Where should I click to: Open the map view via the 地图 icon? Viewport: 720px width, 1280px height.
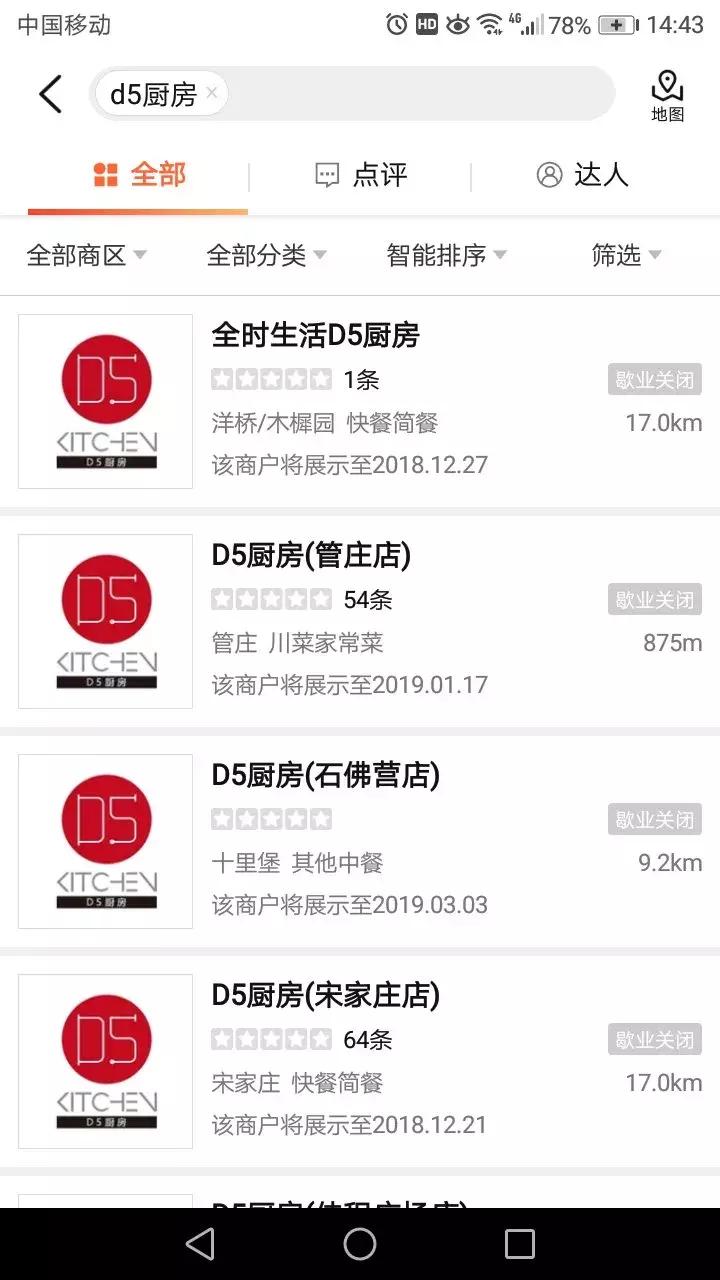pos(667,92)
